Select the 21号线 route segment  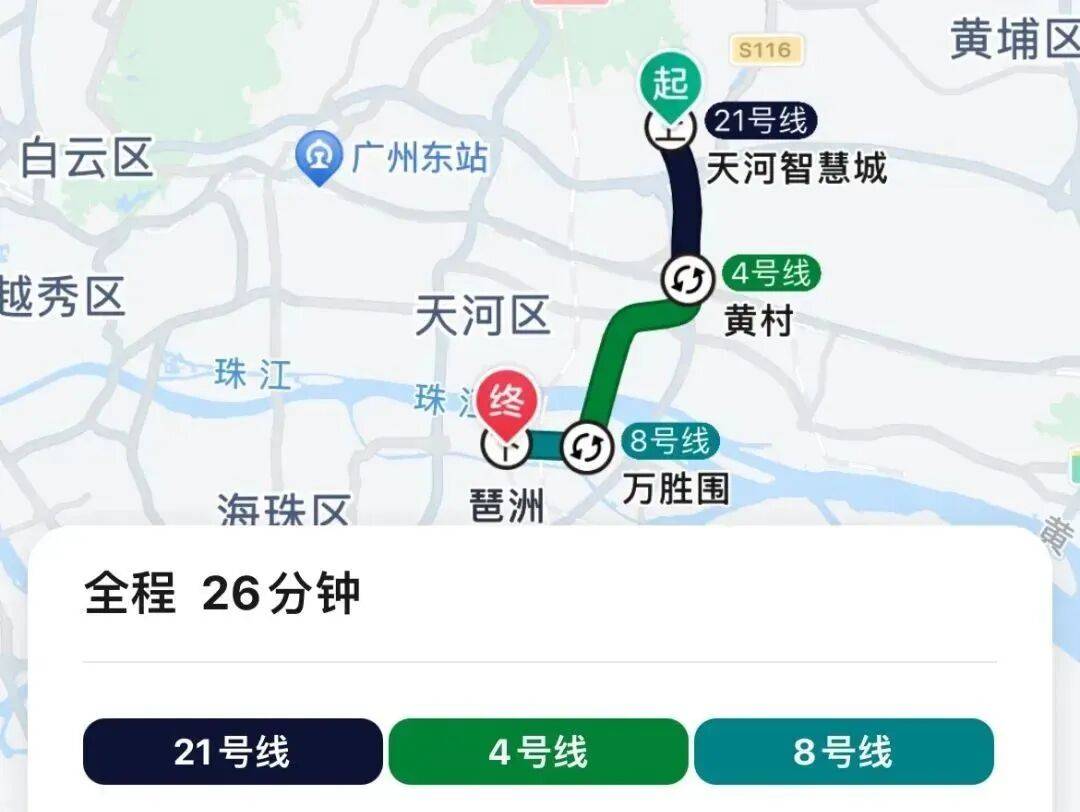232,751
